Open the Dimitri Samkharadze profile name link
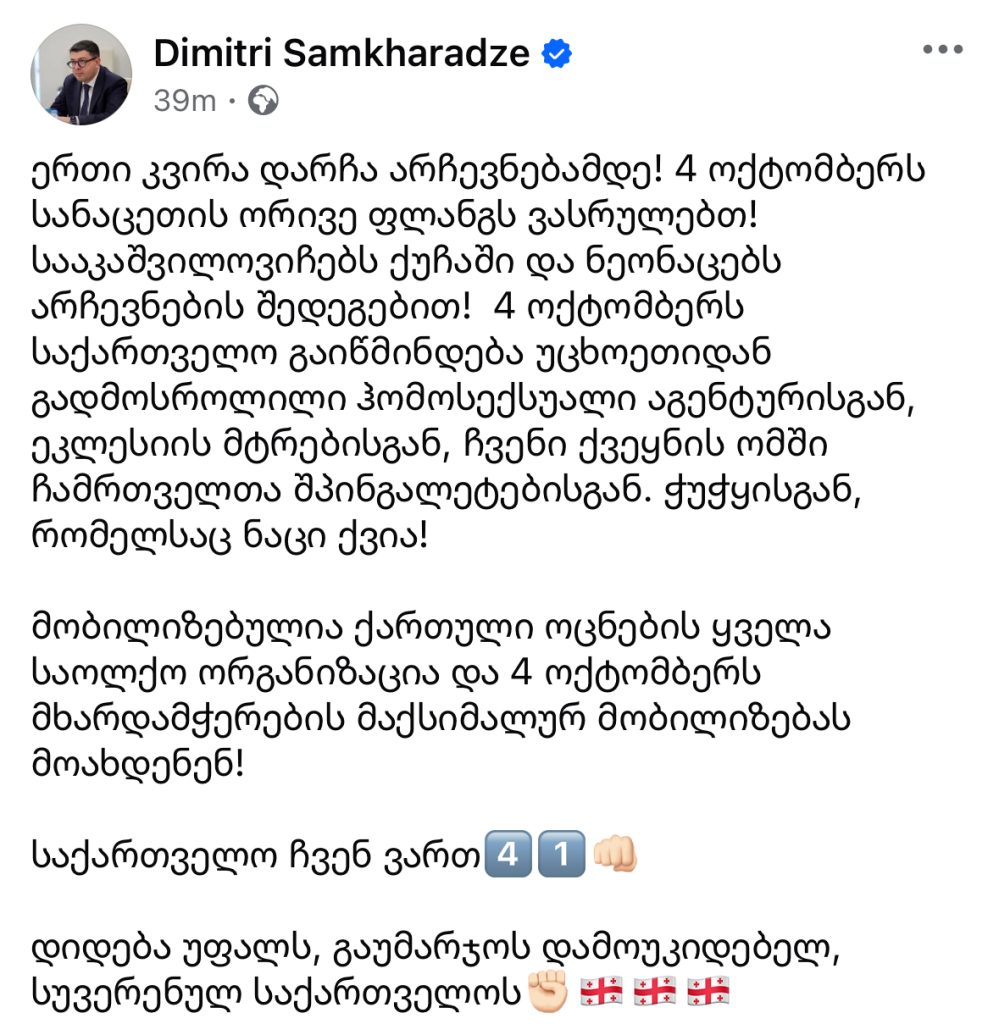This screenshot has height=1024, width=999. pos(341,54)
